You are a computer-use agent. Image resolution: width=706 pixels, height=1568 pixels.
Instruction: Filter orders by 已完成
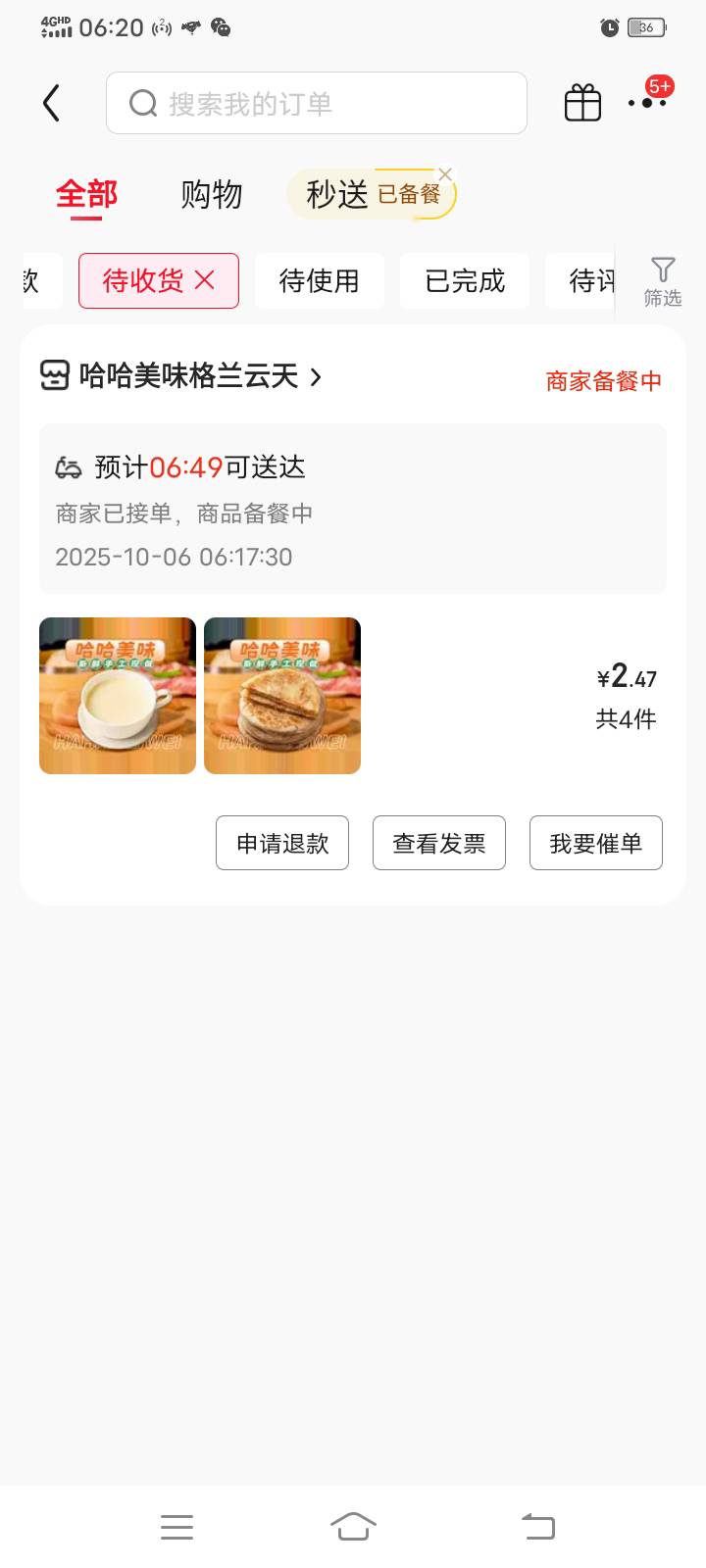pyautogui.click(x=465, y=281)
